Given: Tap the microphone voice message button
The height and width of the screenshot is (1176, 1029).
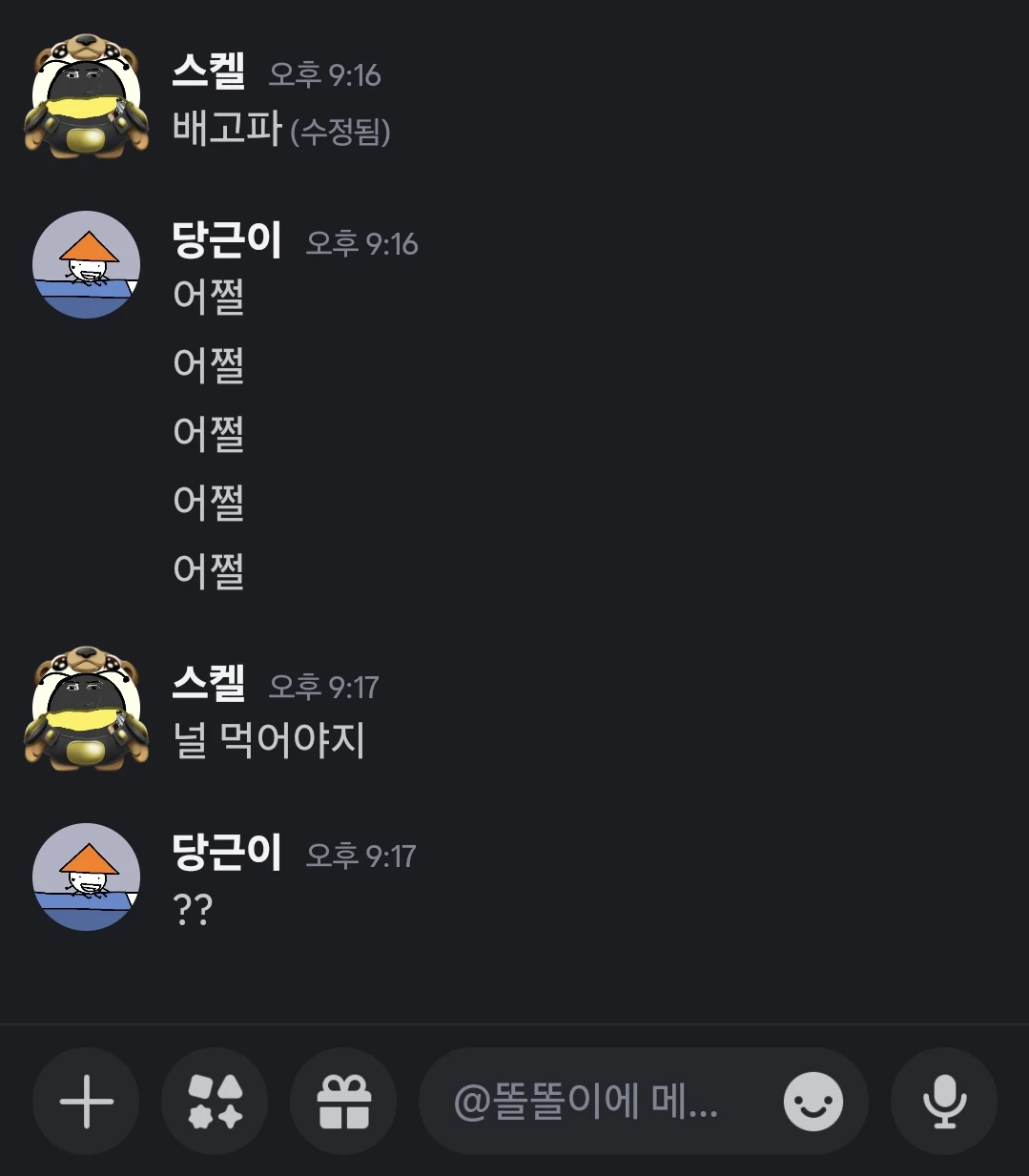Looking at the screenshot, I should pos(944,1102).
